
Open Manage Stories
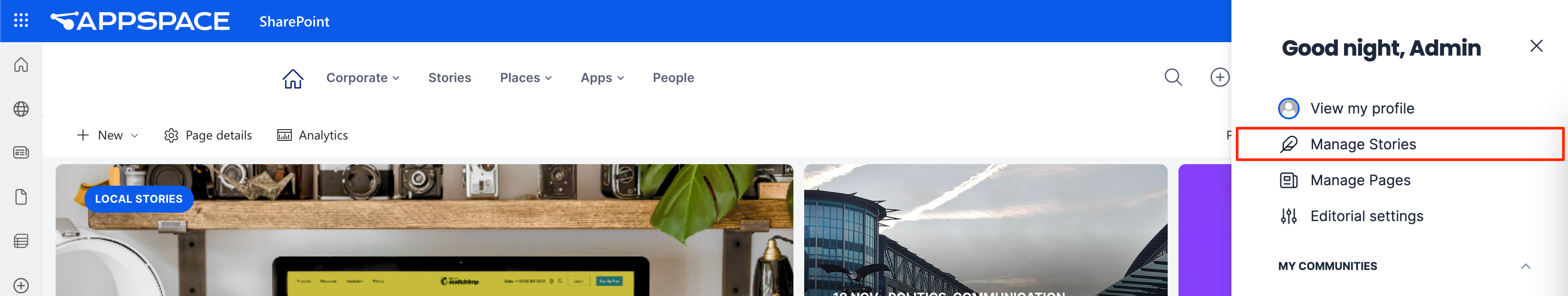(1363, 144)
